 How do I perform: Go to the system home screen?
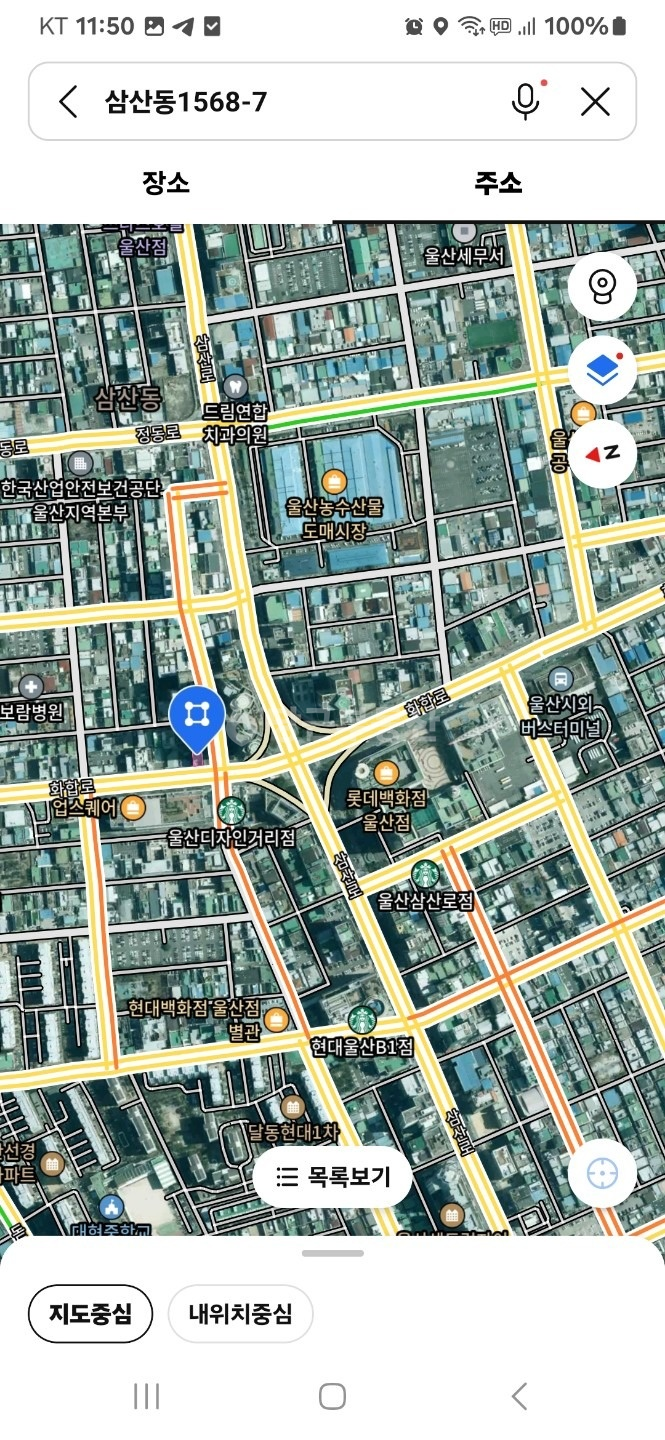pos(332,1396)
